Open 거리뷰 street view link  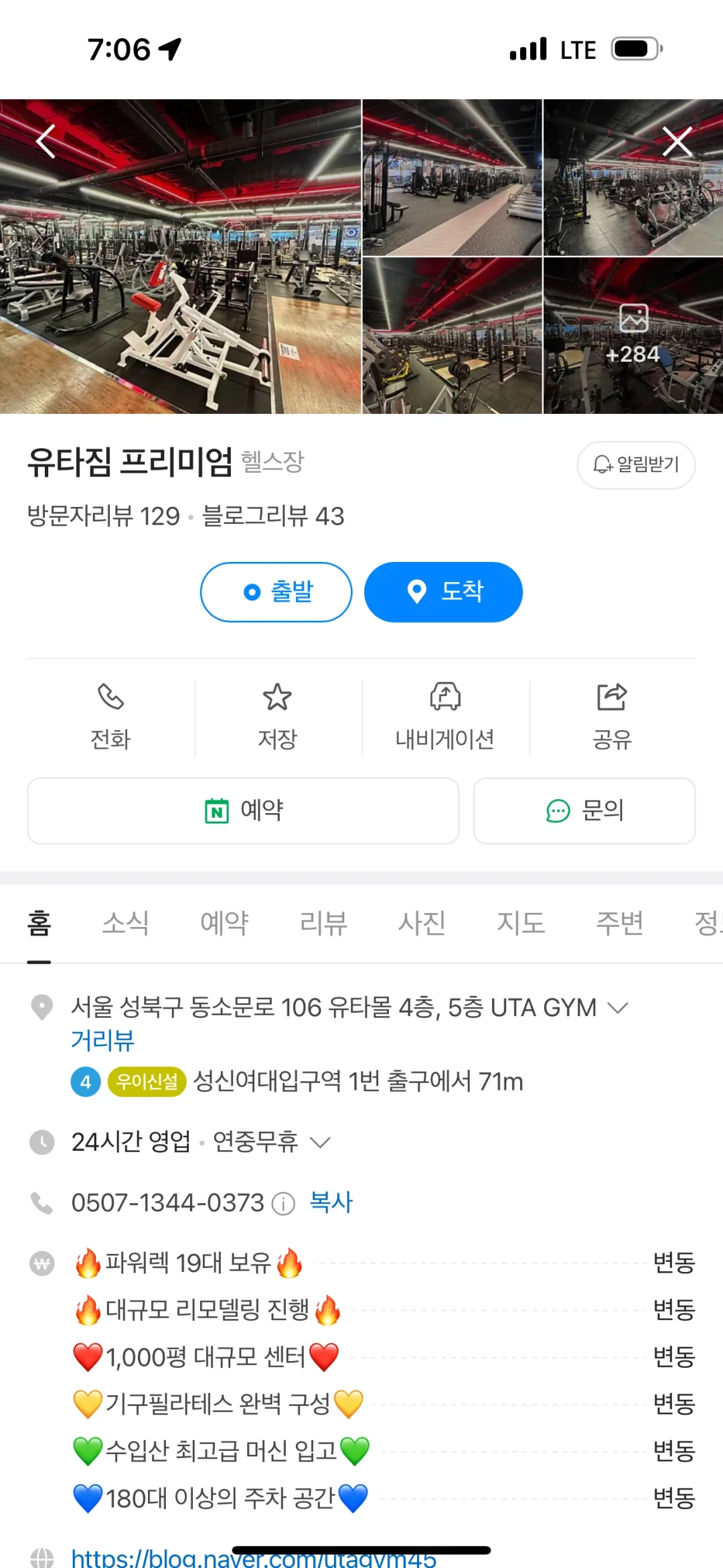[x=103, y=1040]
